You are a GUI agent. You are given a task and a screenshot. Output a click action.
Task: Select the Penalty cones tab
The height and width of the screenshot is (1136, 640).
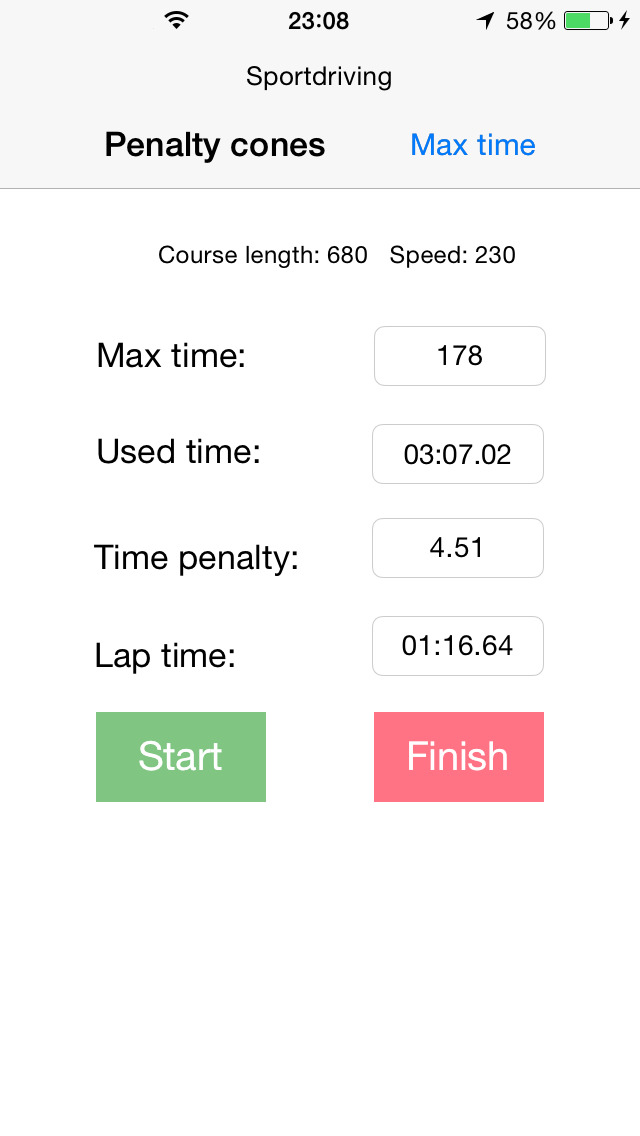[x=215, y=145]
